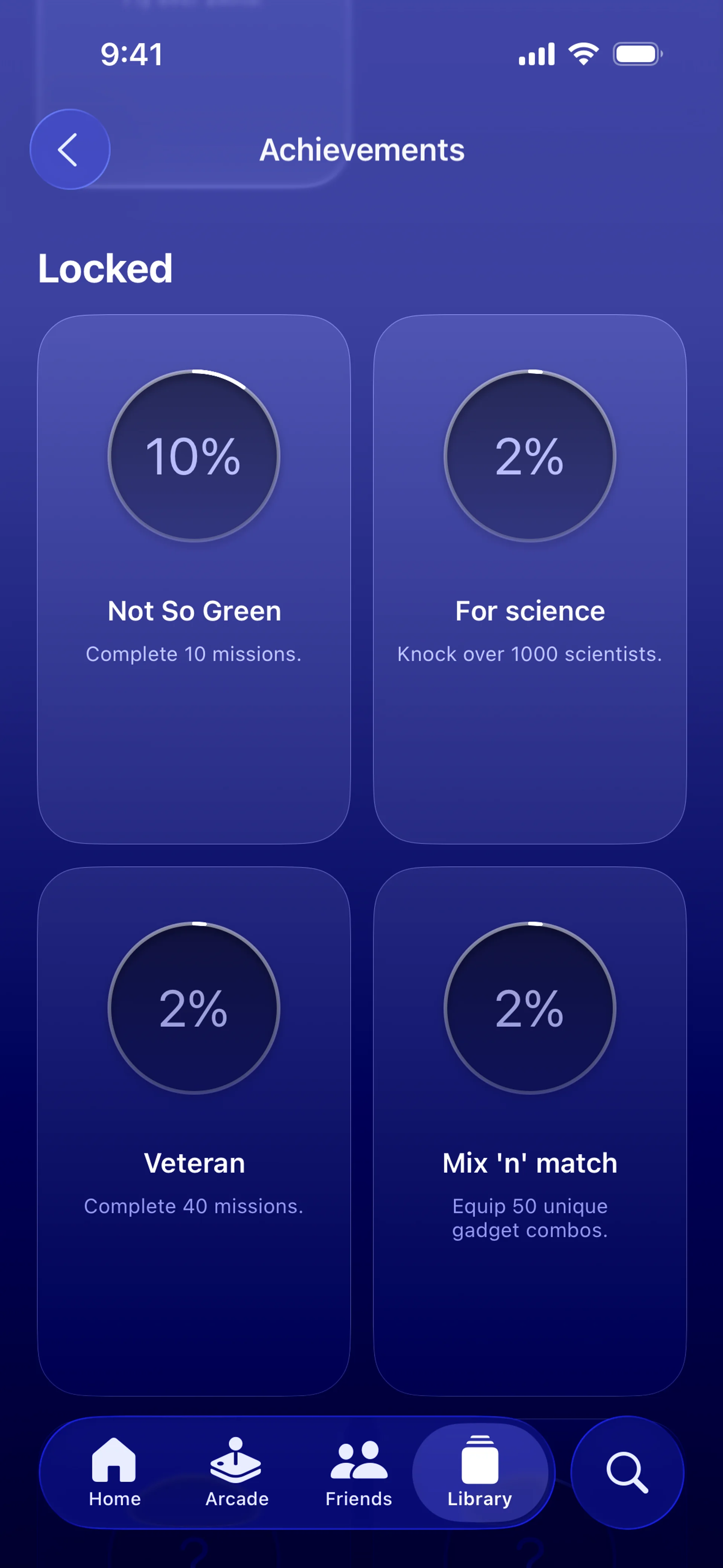Select the Library tab
Viewport: 723px width, 1568px height.
480,1472
